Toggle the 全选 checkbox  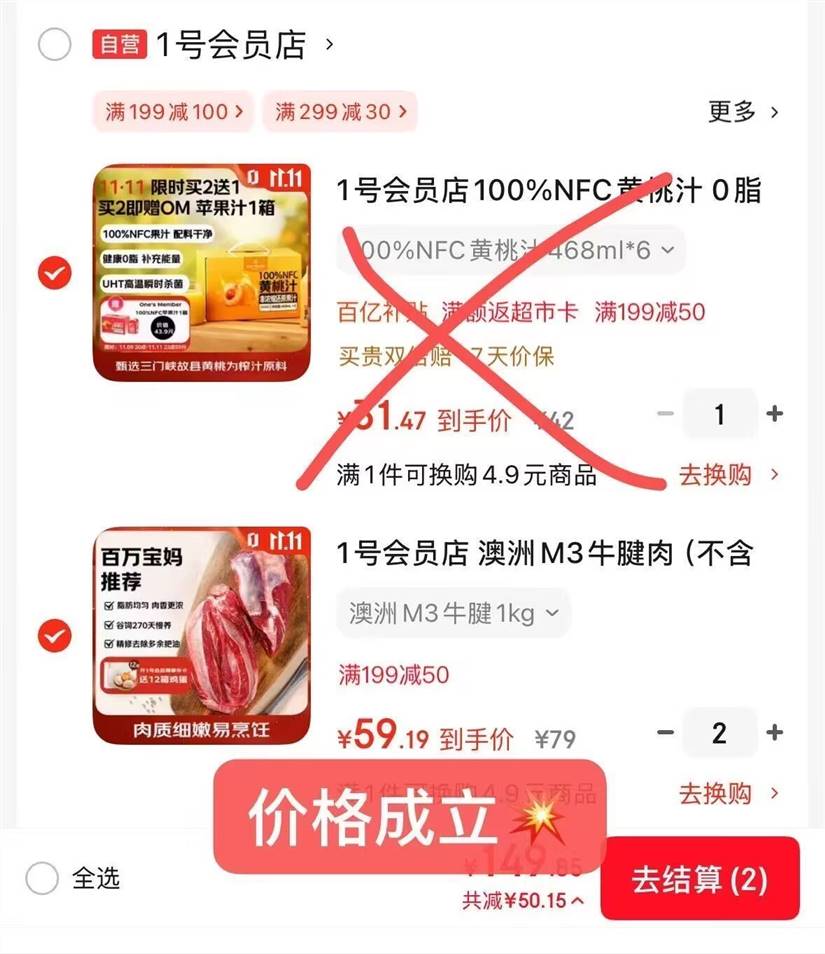43,879
